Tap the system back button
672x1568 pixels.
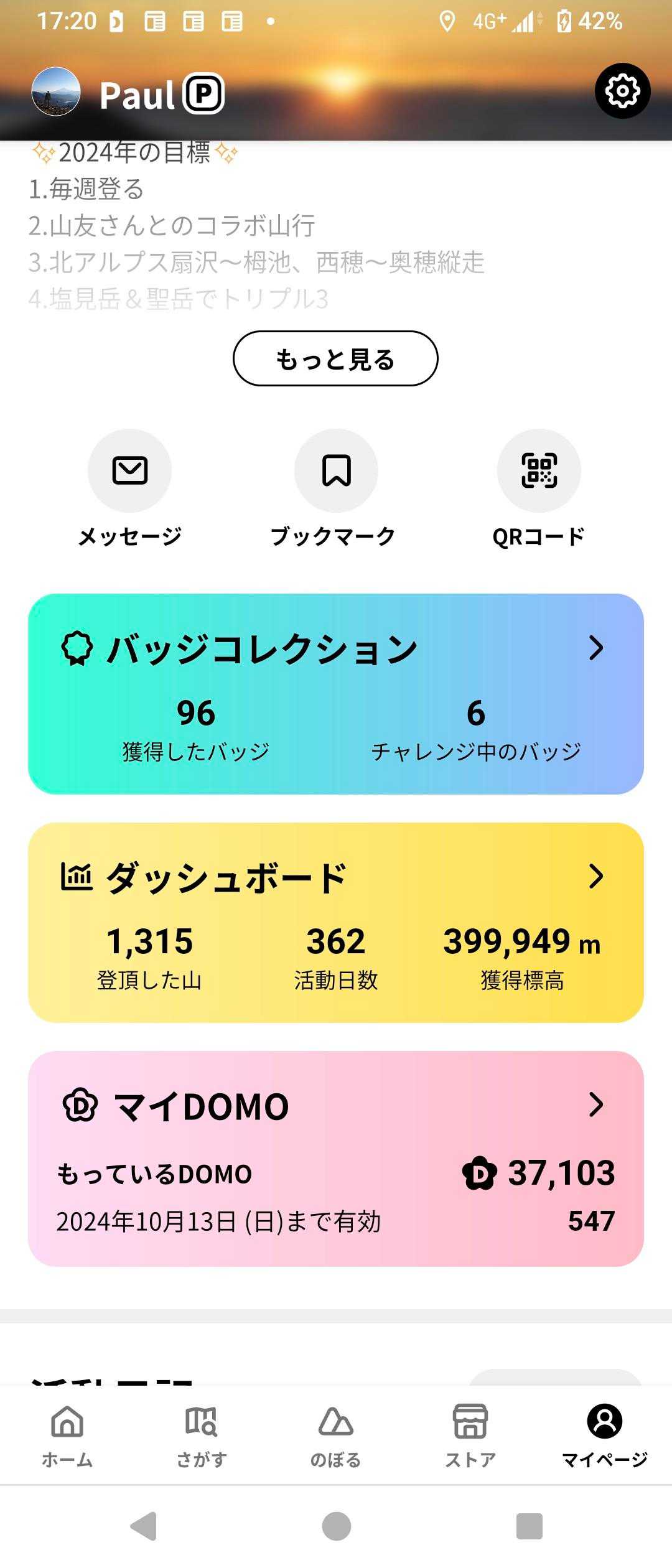[x=144, y=1526]
